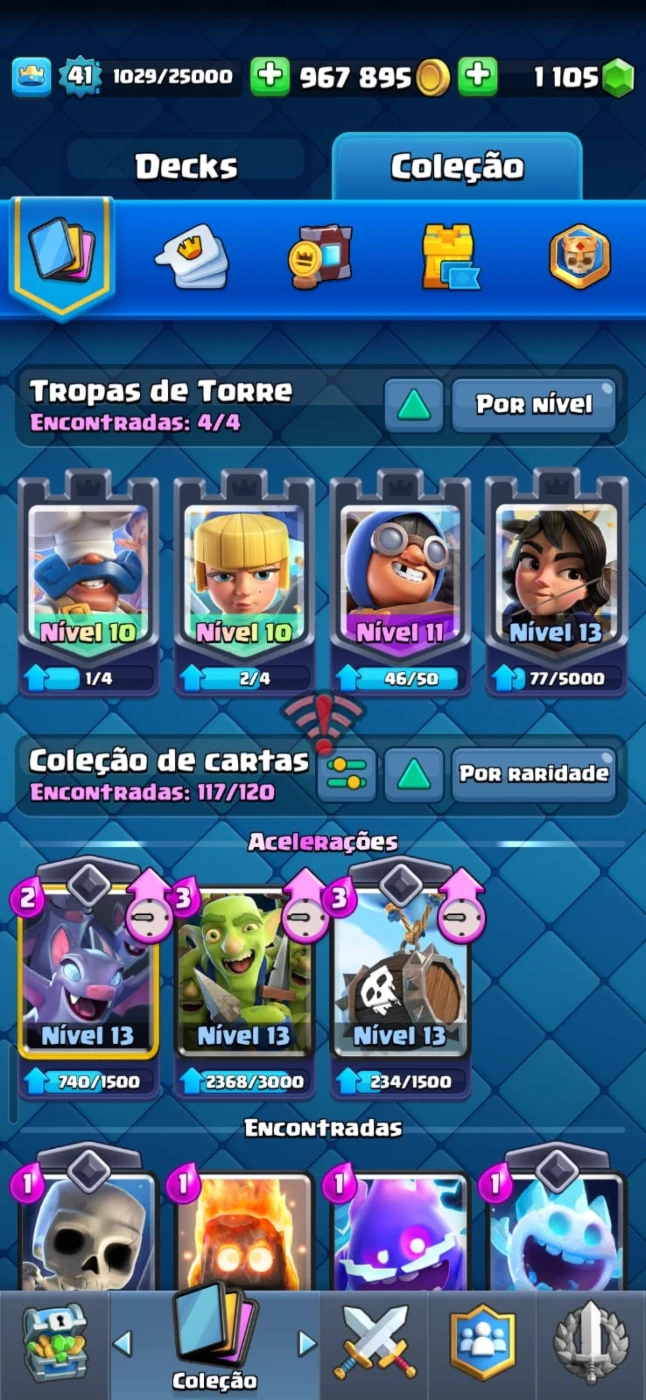Open the Goblin Gang card 2368/3000
The height and width of the screenshot is (1400, 646).
coord(244,975)
